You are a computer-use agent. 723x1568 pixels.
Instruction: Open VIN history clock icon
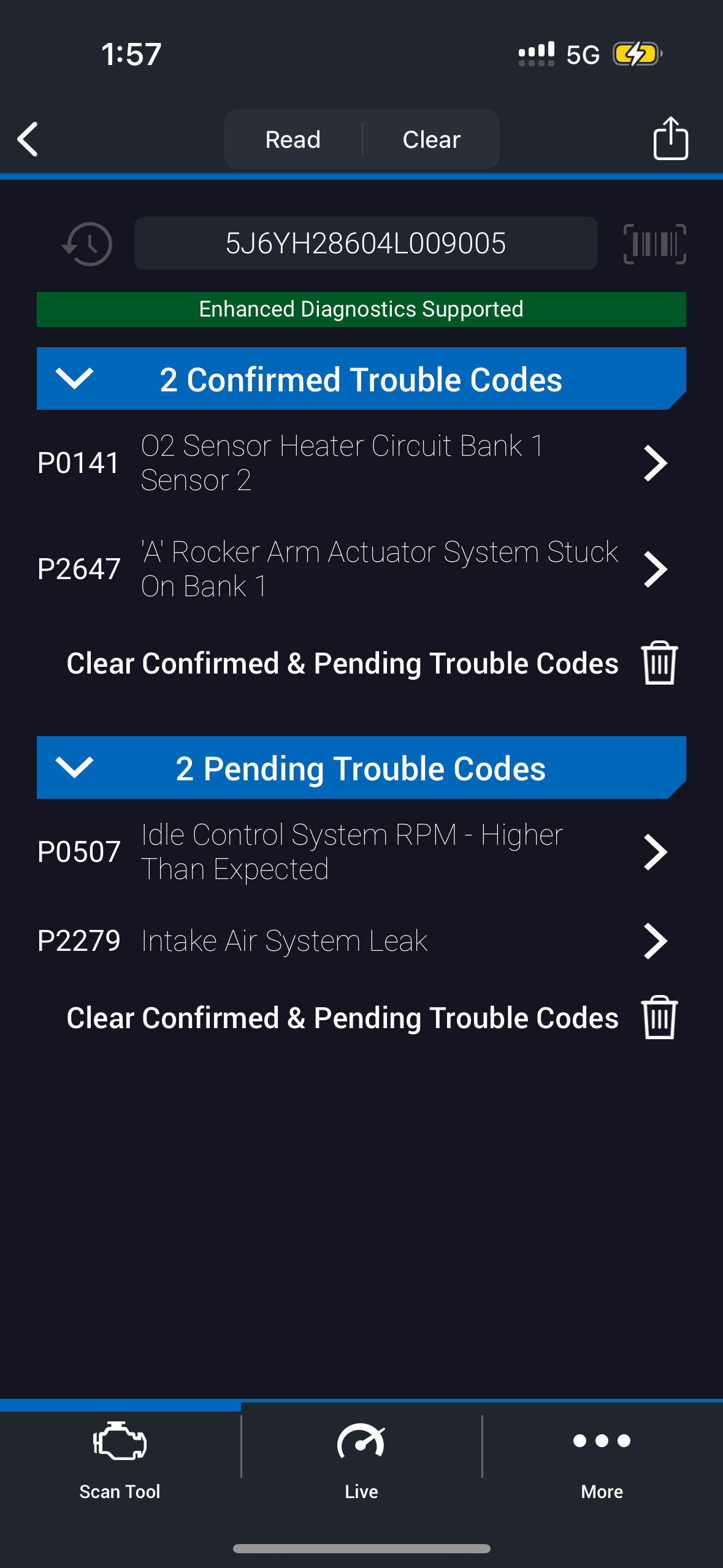[87, 244]
